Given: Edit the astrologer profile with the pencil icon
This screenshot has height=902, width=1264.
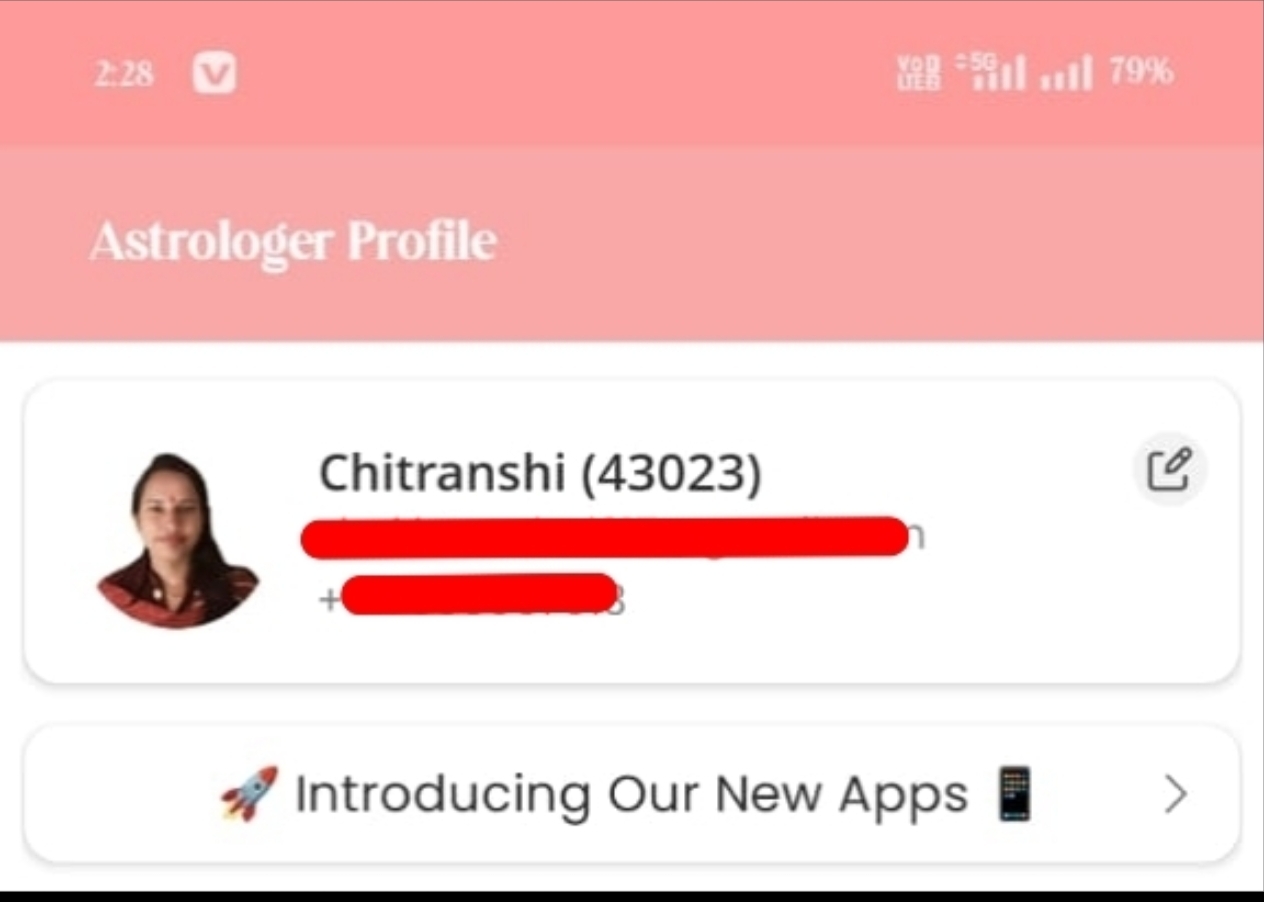Looking at the screenshot, I should point(1169,469).
